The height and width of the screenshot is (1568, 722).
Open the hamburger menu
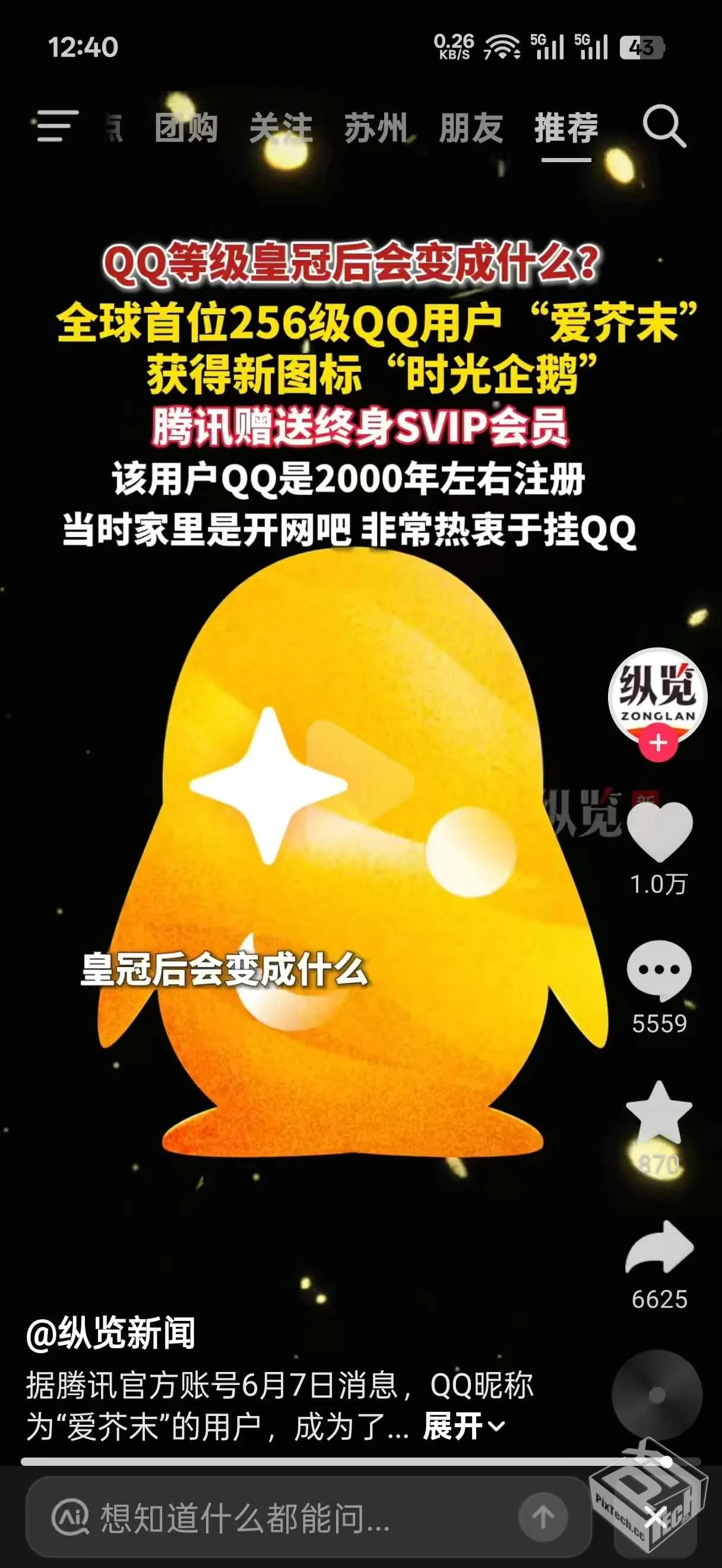tap(57, 126)
